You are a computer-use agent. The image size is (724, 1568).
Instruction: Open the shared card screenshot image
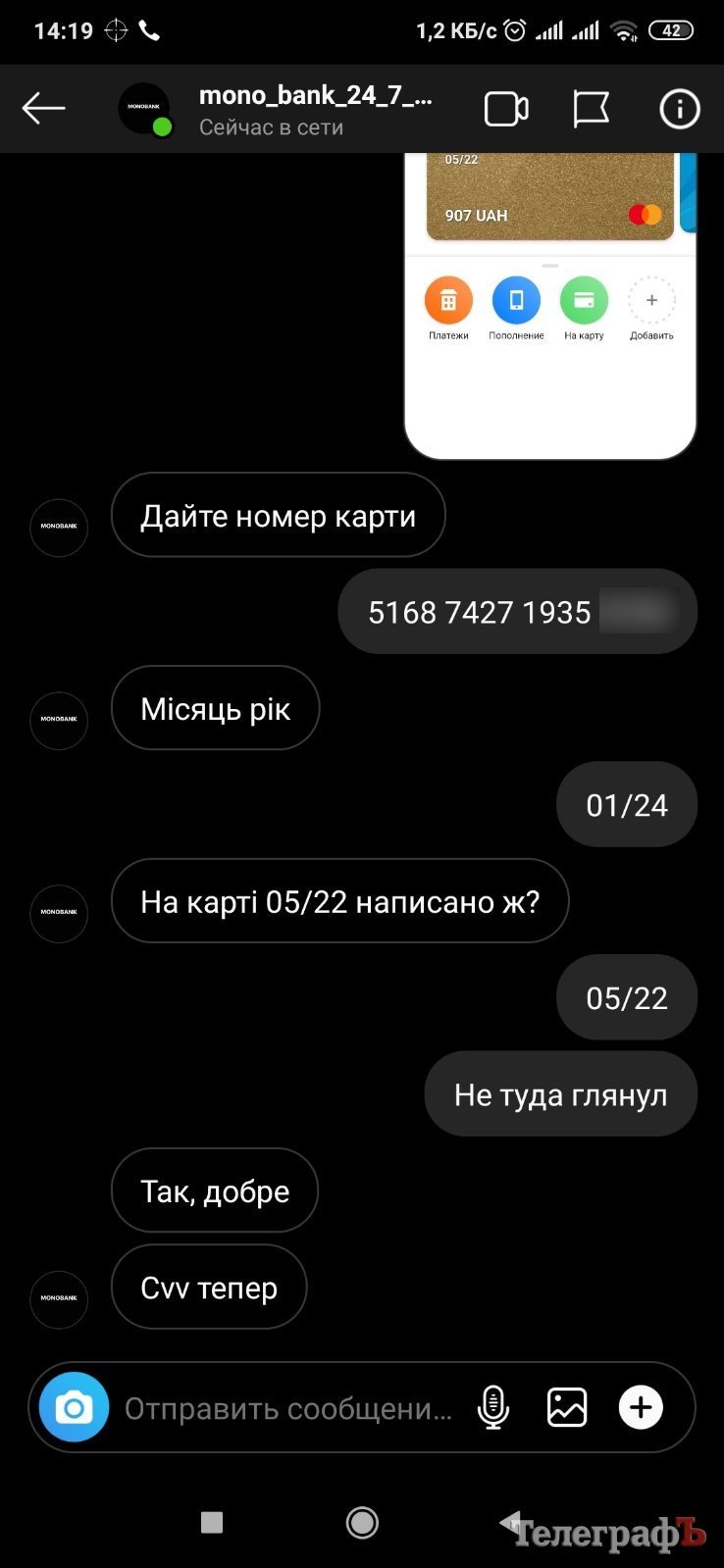[550, 304]
